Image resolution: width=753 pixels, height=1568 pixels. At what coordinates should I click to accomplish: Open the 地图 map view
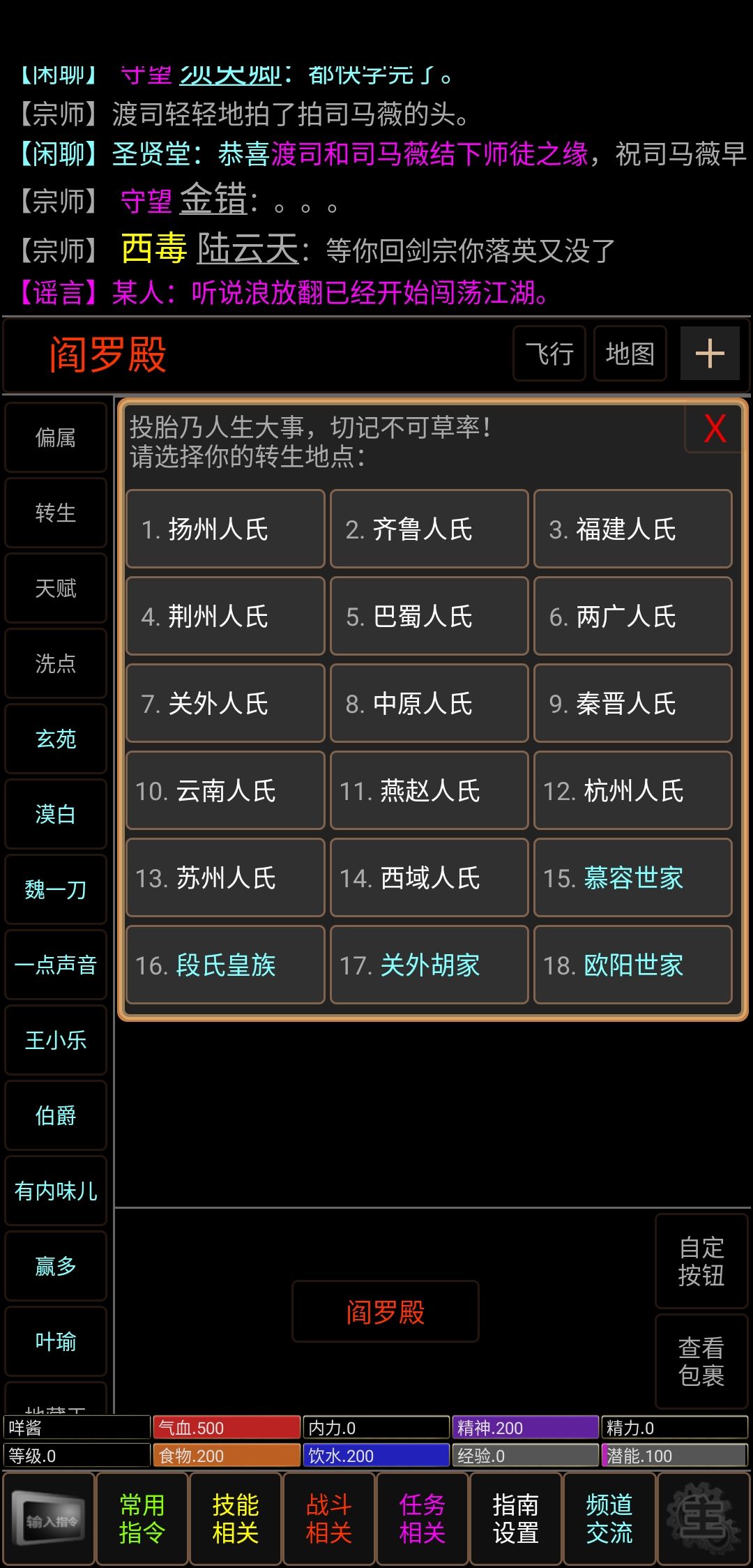(629, 354)
